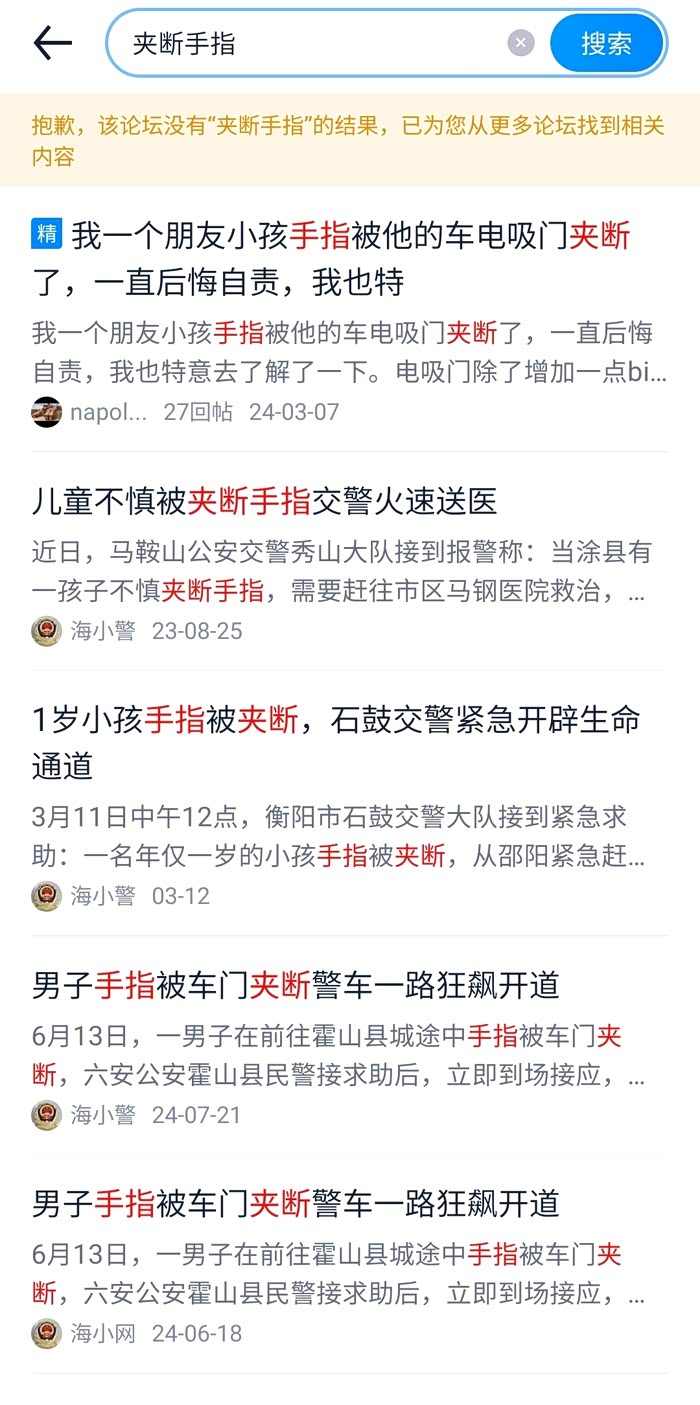Screen dimensions: 700x1405
Task: Go back using the arrow icon
Action: (53, 43)
